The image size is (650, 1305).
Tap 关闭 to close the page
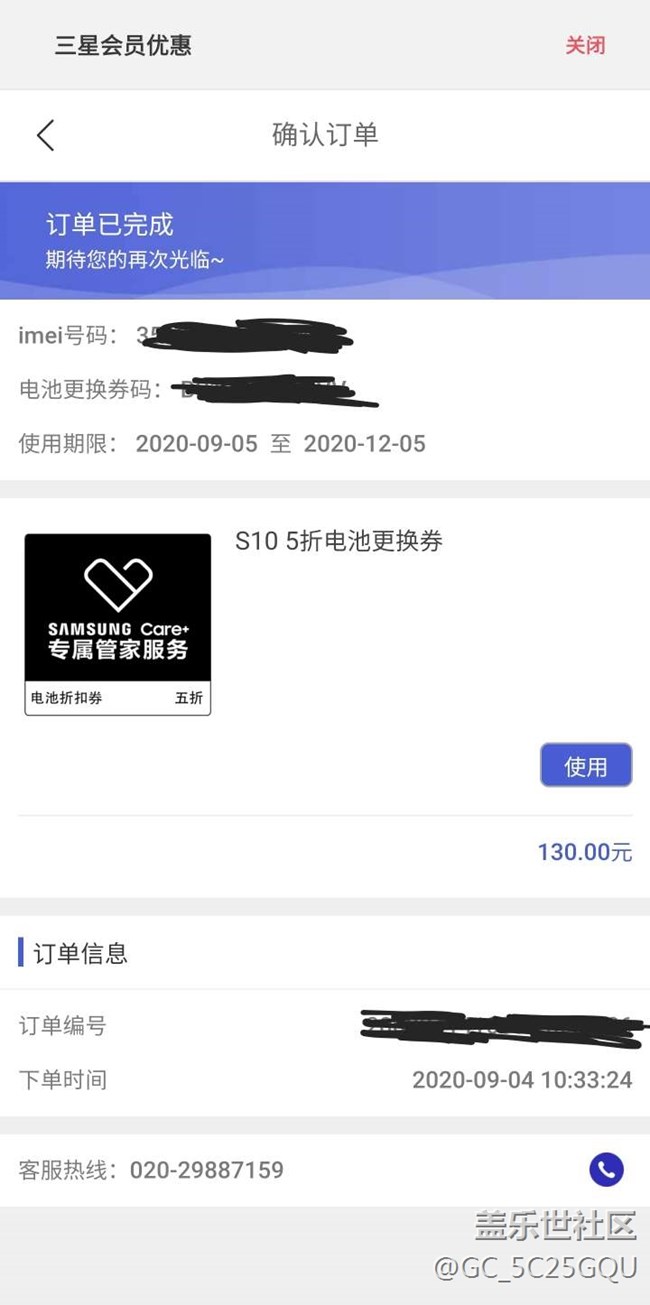(585, 45)
